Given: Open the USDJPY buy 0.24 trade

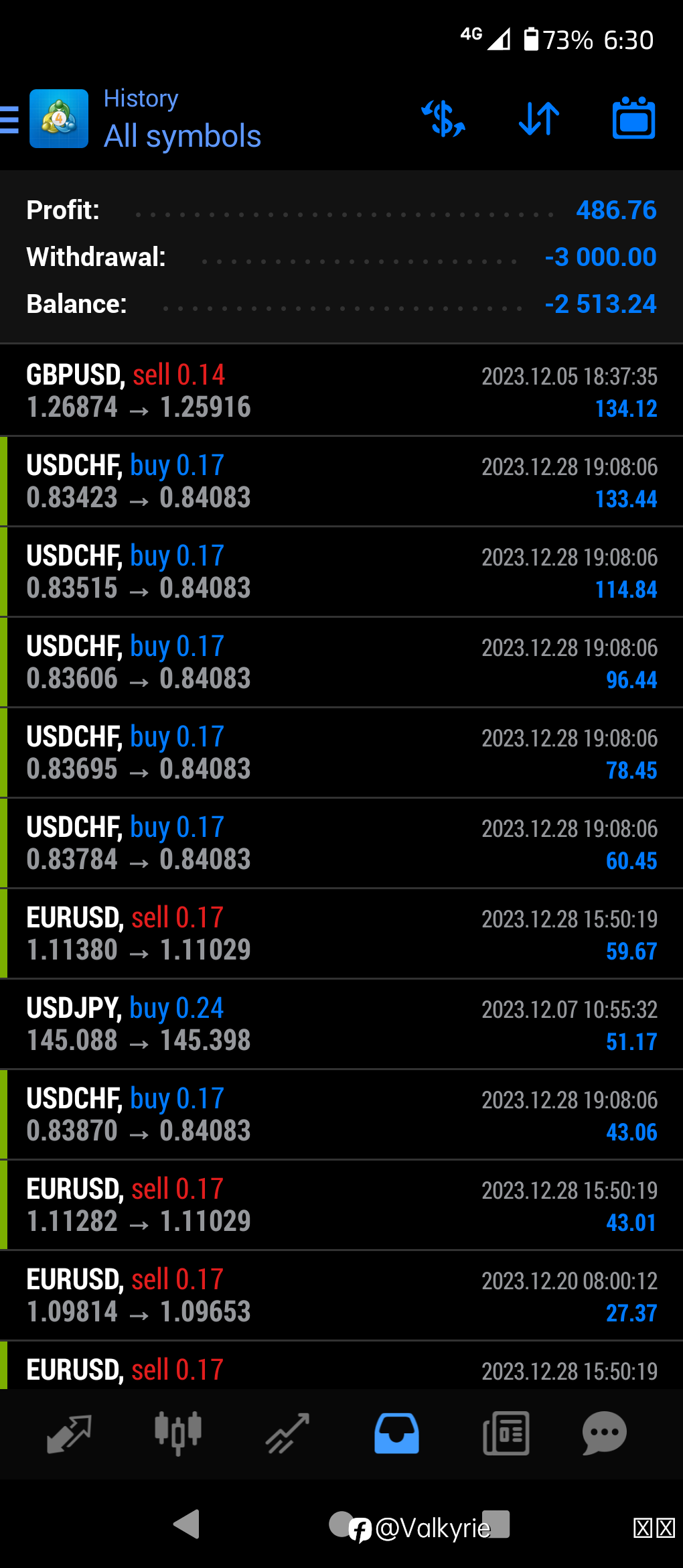Looking at the screenshot, I should coord(341,1024).
